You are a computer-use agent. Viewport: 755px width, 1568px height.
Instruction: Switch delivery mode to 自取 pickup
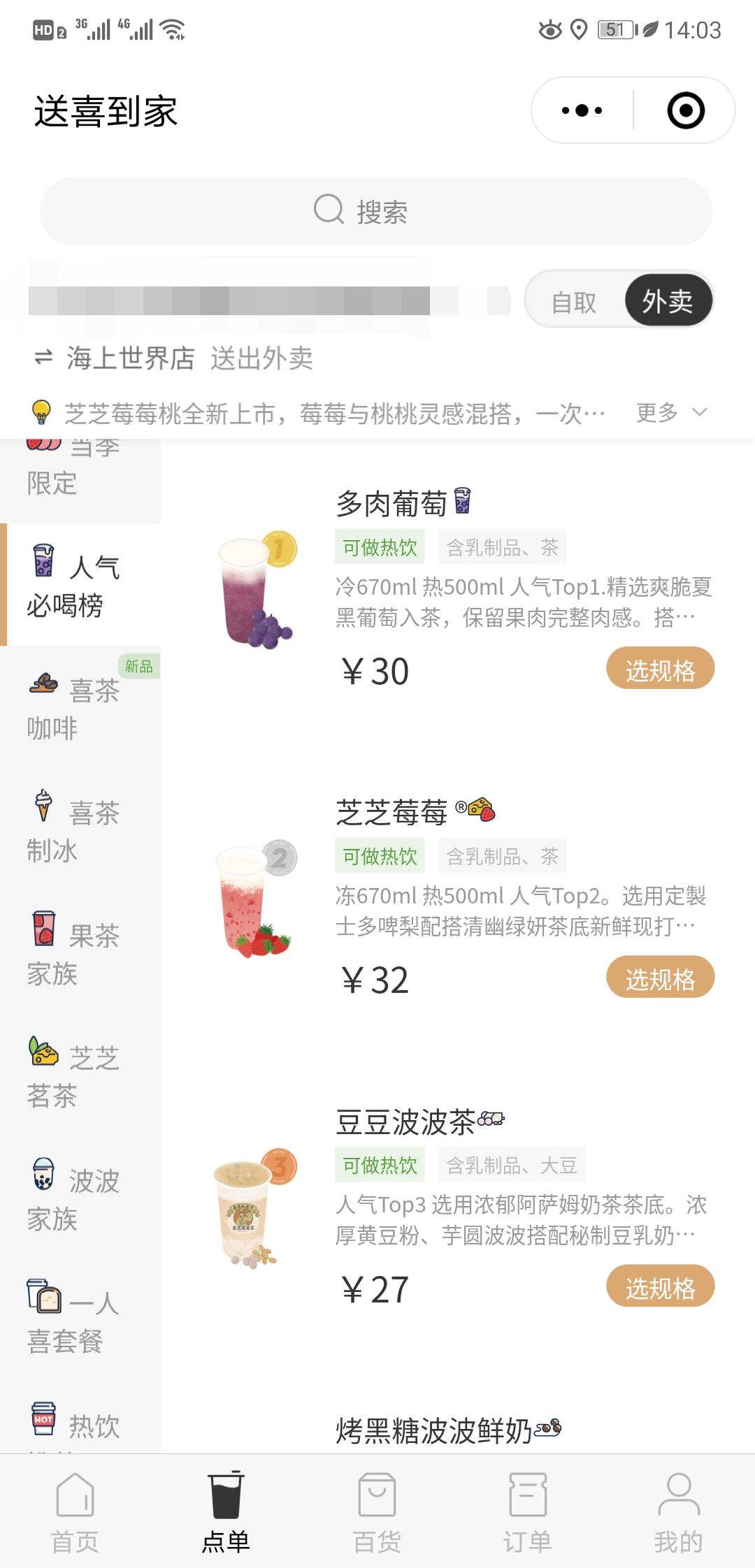coord(573,300)
